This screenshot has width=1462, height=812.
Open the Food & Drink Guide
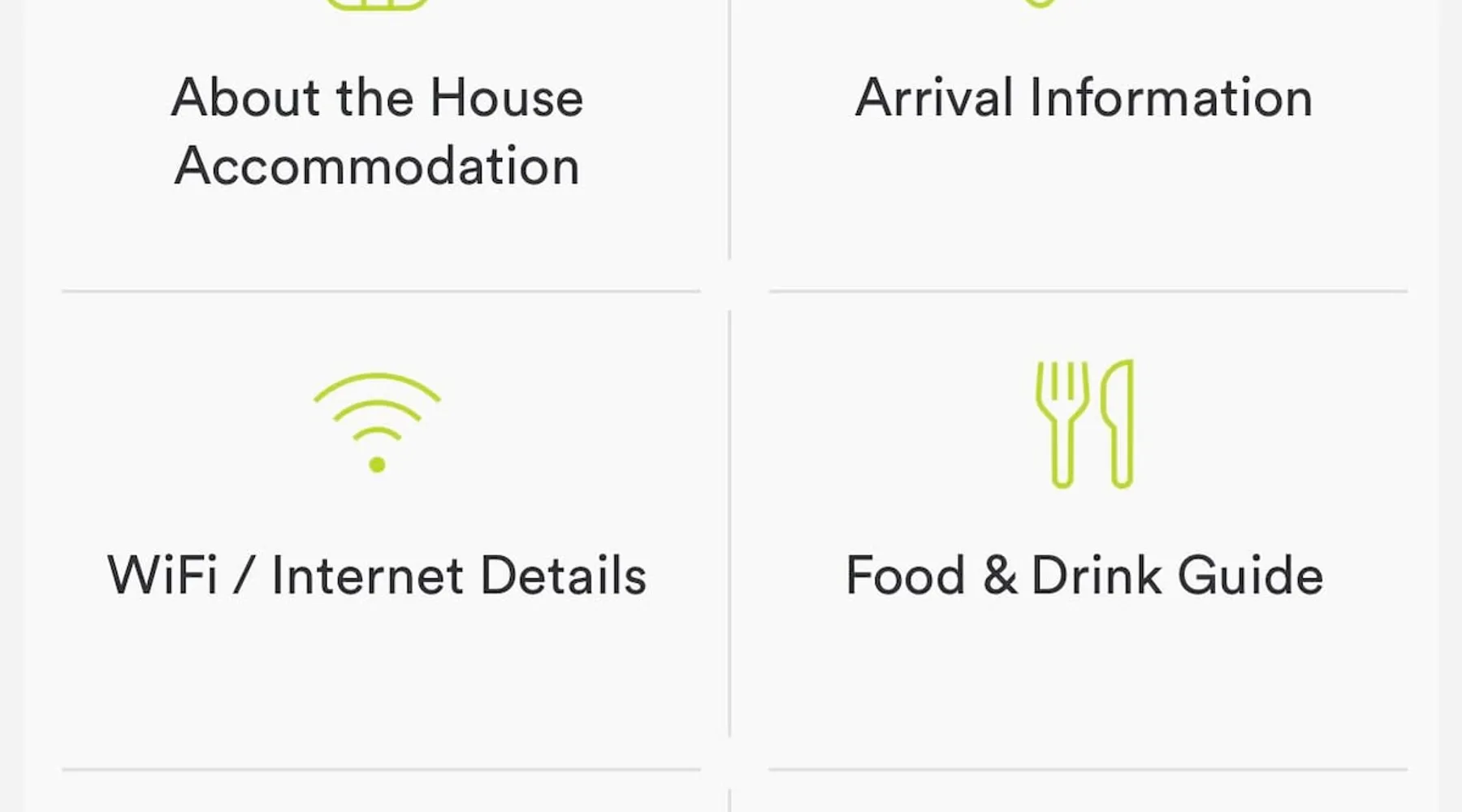[x=1084, y=575]
